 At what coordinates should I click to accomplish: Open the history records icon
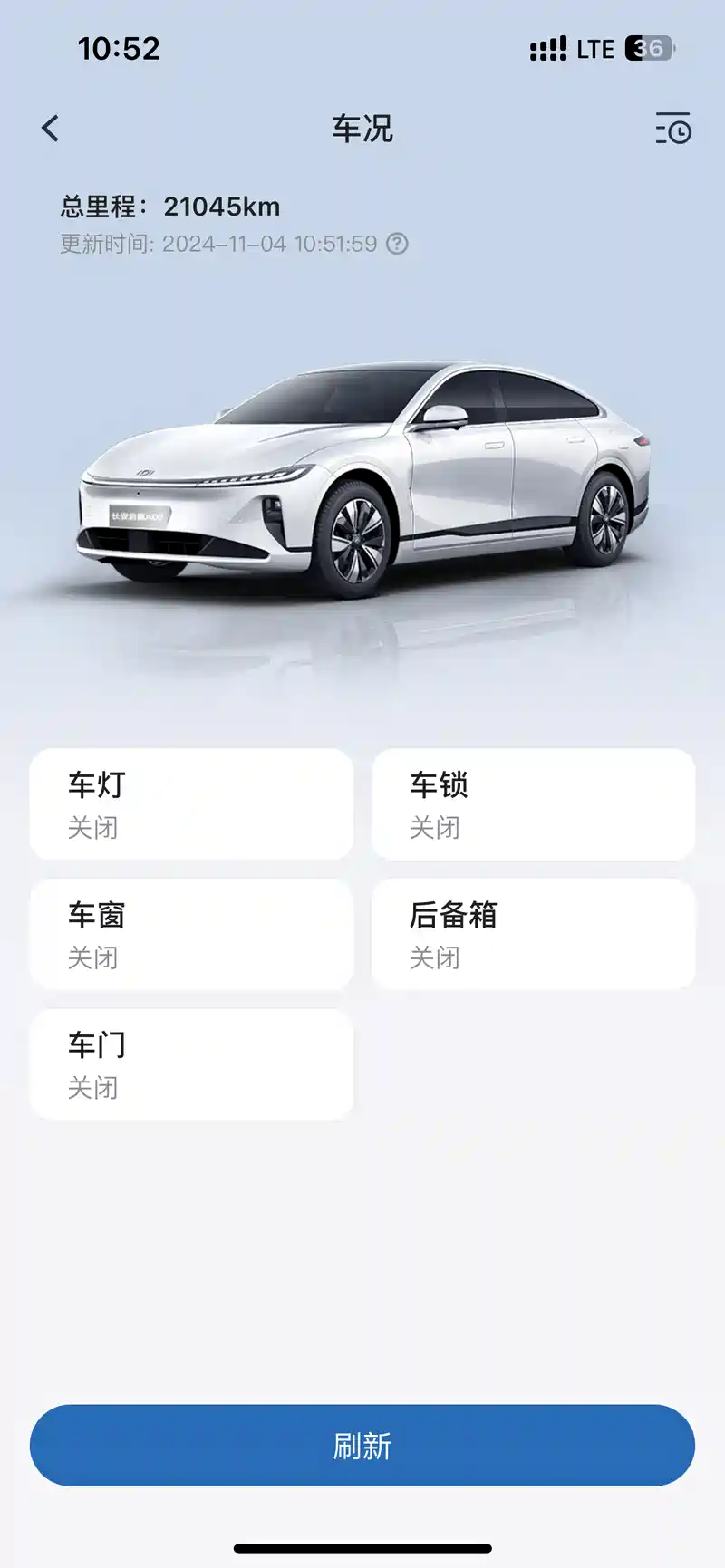coord(672,129)
